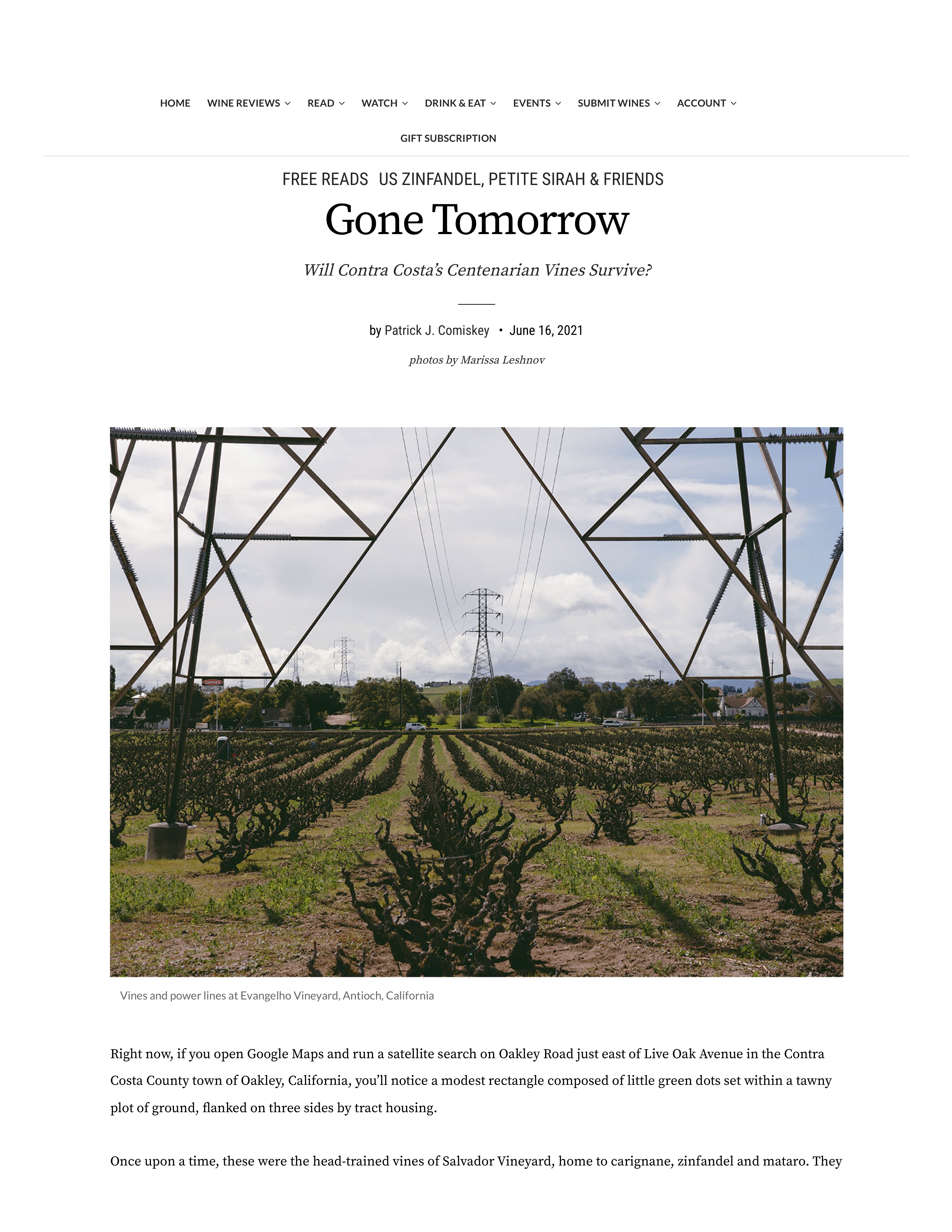This screenshot has width=952, height=1232.
Task: Go to the Home page
Action: (175, 103)
